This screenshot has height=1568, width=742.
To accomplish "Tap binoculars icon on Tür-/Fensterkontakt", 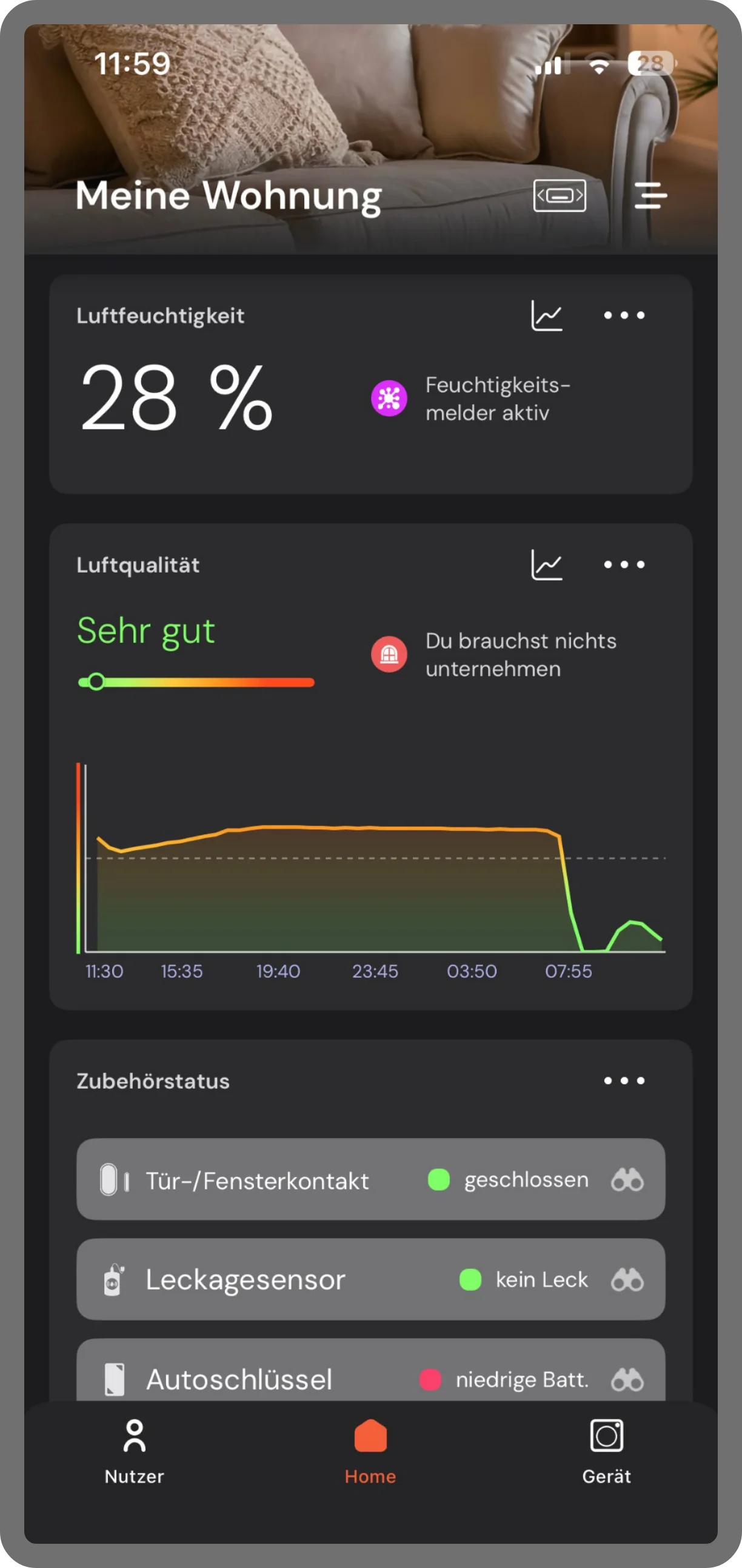I will pos(627,1180).
